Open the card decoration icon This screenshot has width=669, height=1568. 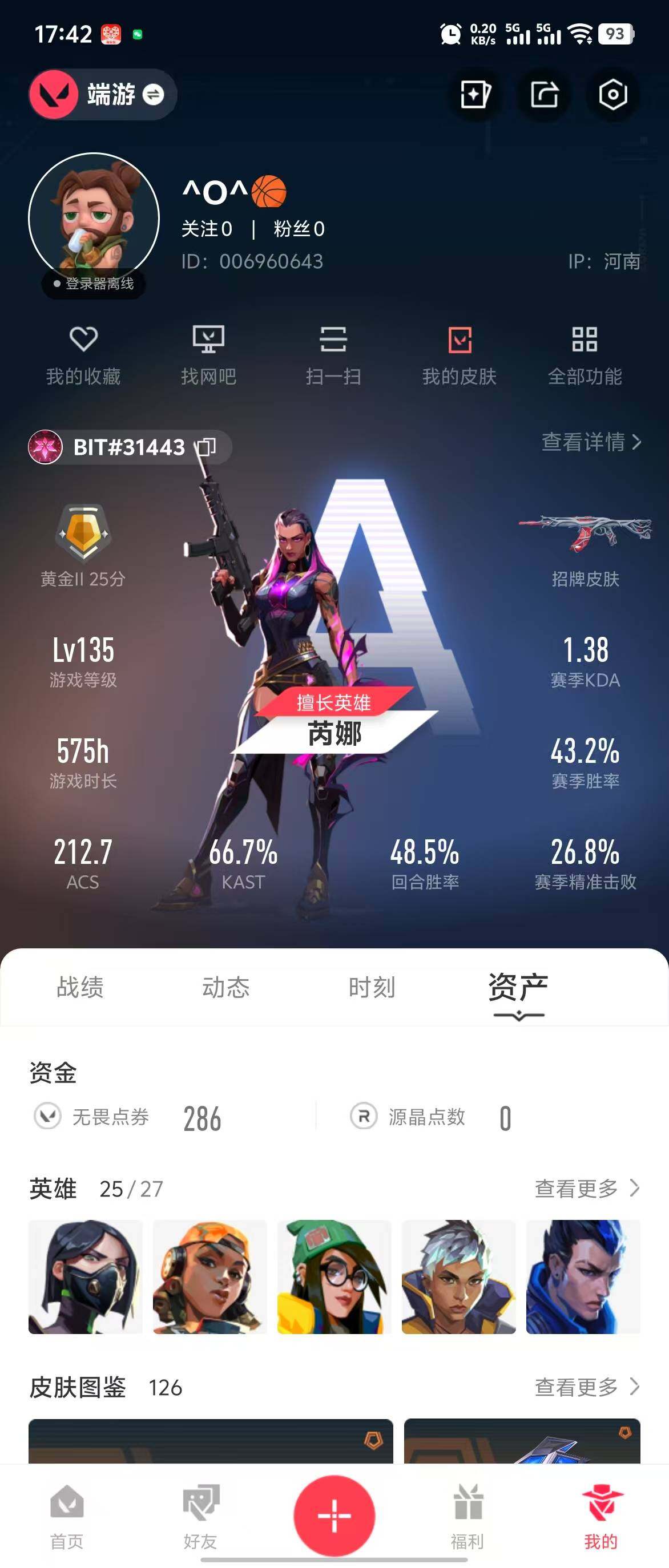click(x=475, y=95)
